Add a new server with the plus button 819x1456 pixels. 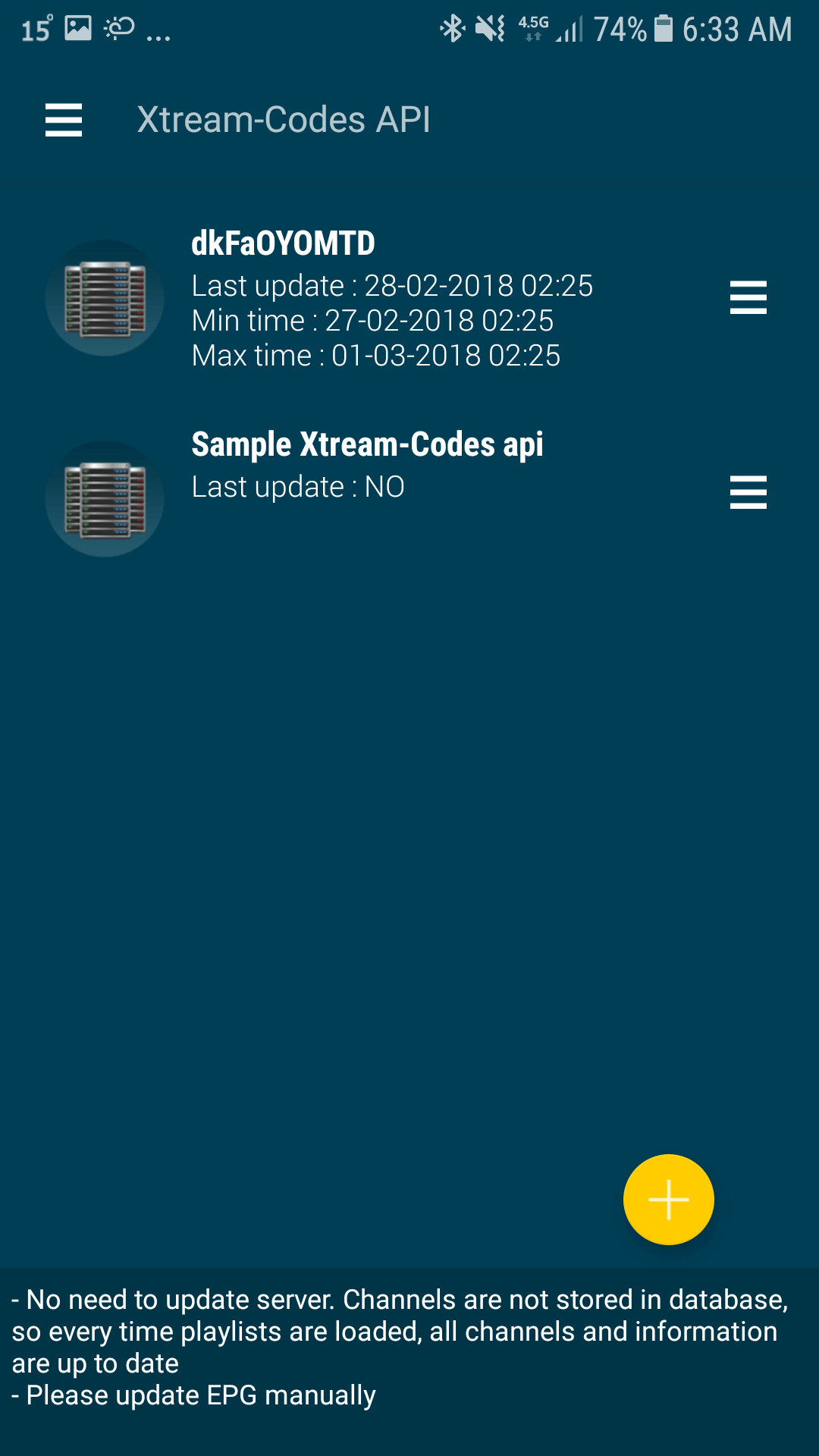coord(669,1200)
